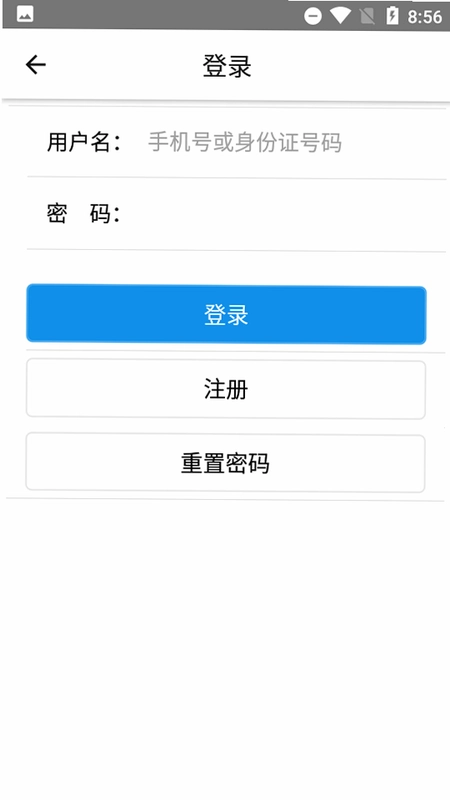Screen dimensions: 450x800
Task: Open the 注册 registration page
Action: click(226, 389)
